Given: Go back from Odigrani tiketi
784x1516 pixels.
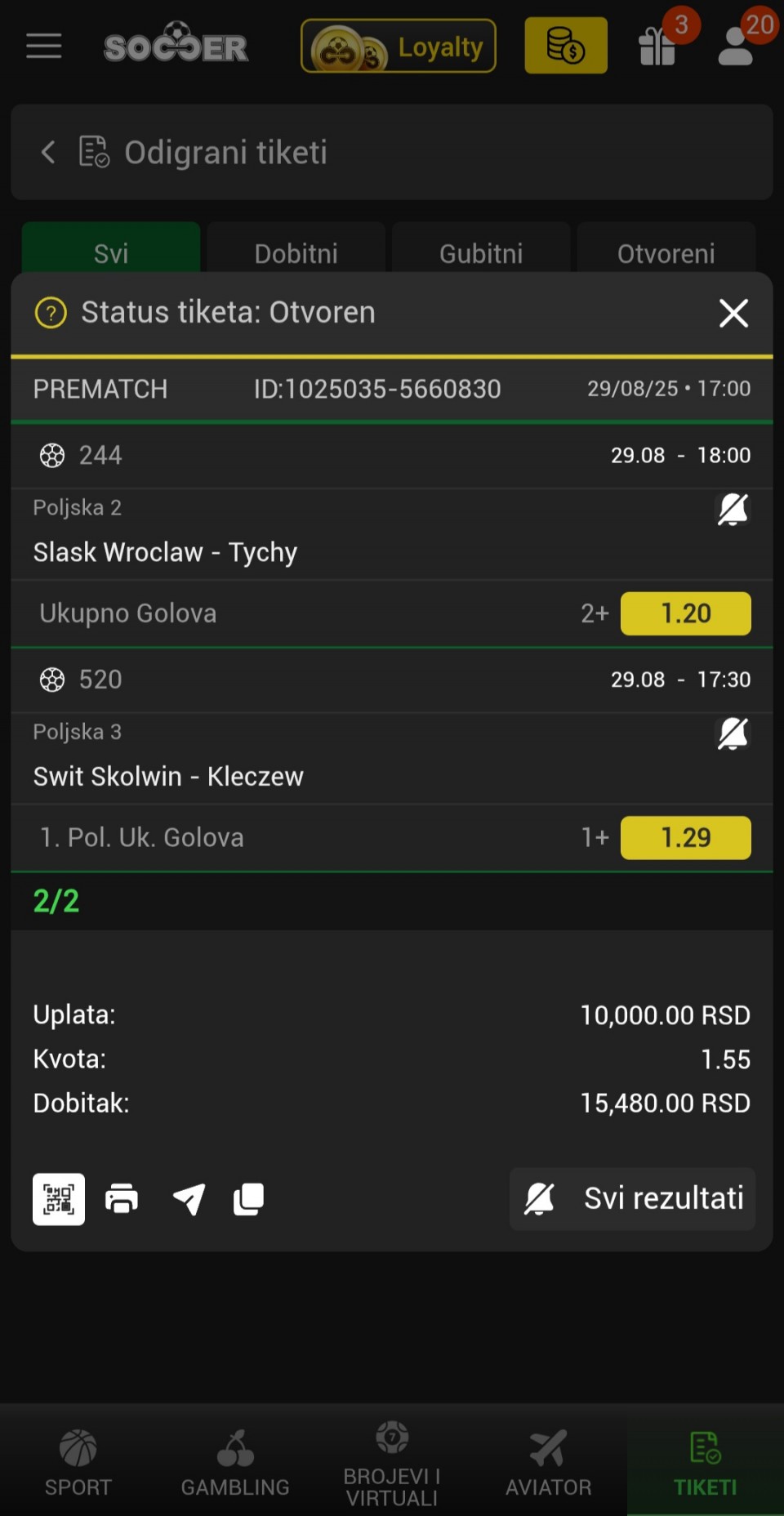Looking at the screenshot, I should [x=48, y=152].
